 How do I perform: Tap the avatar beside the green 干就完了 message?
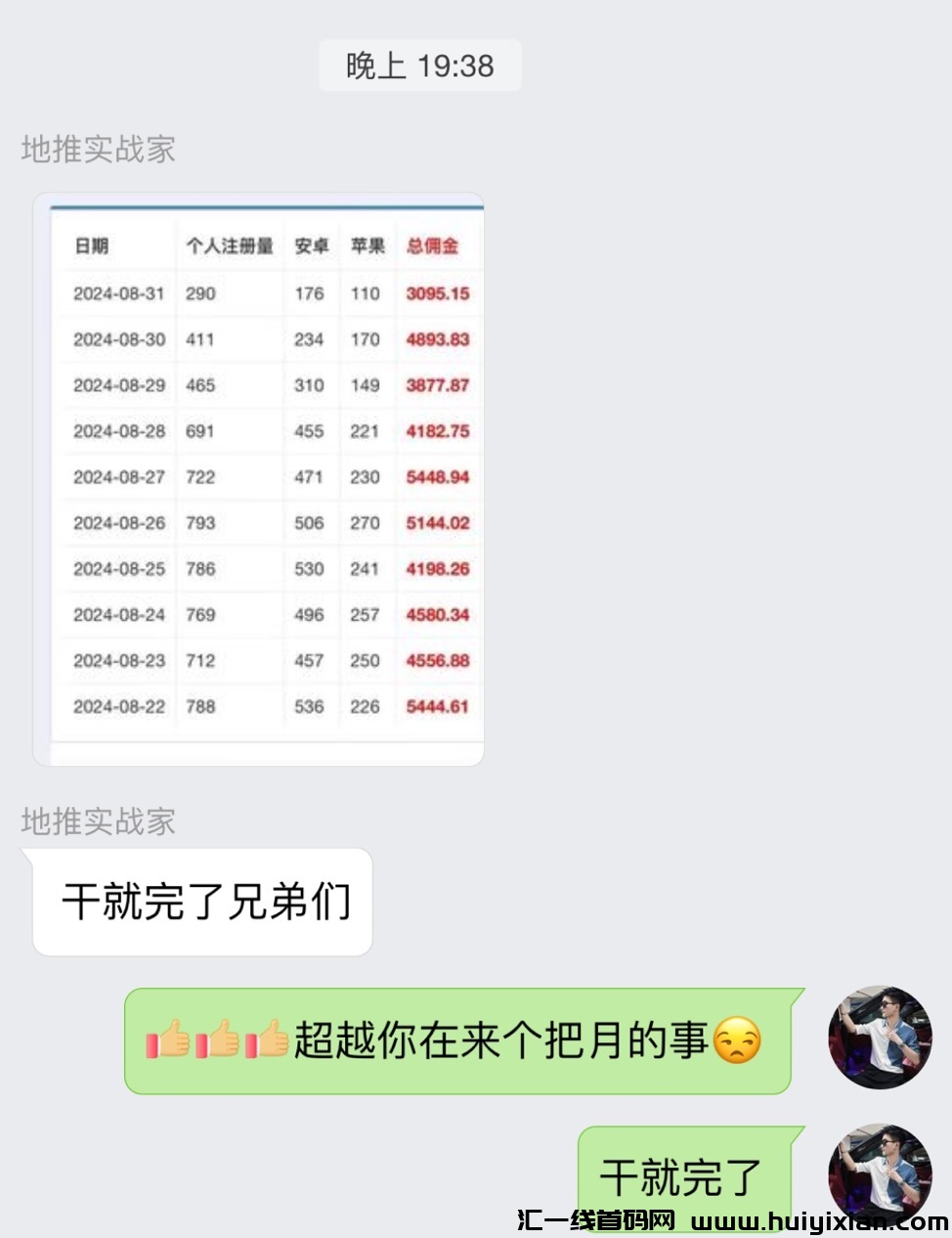click(879, 1172)
